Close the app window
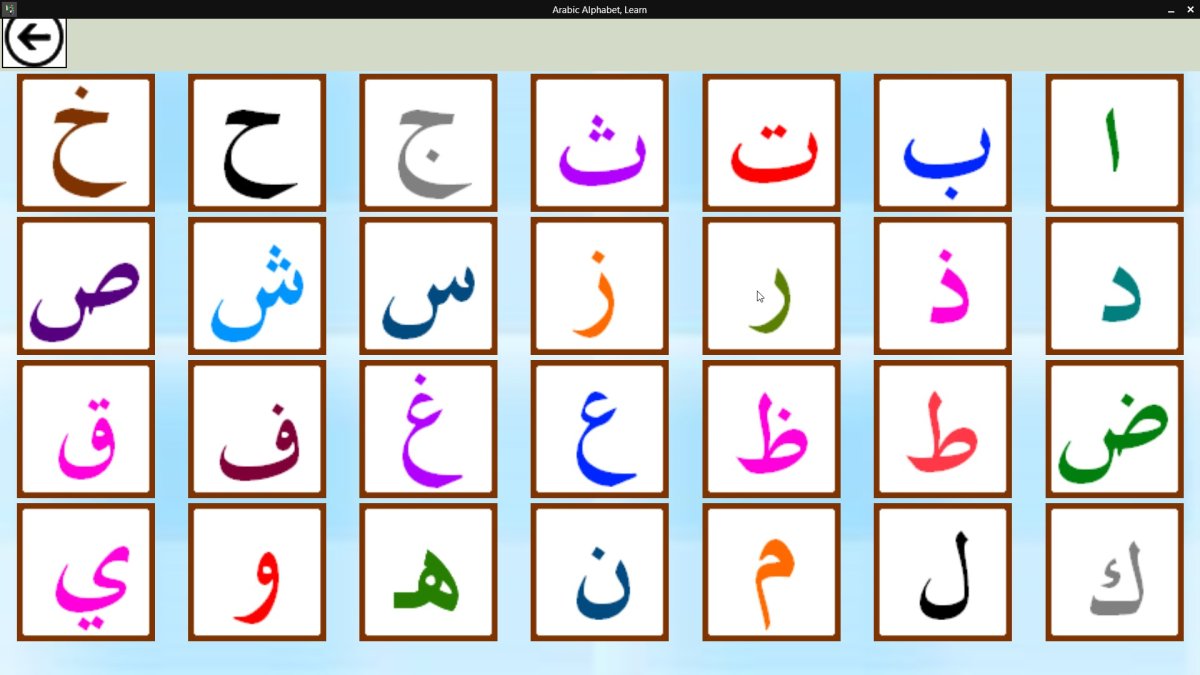The image size is (1200, 675). point(1189,9)
